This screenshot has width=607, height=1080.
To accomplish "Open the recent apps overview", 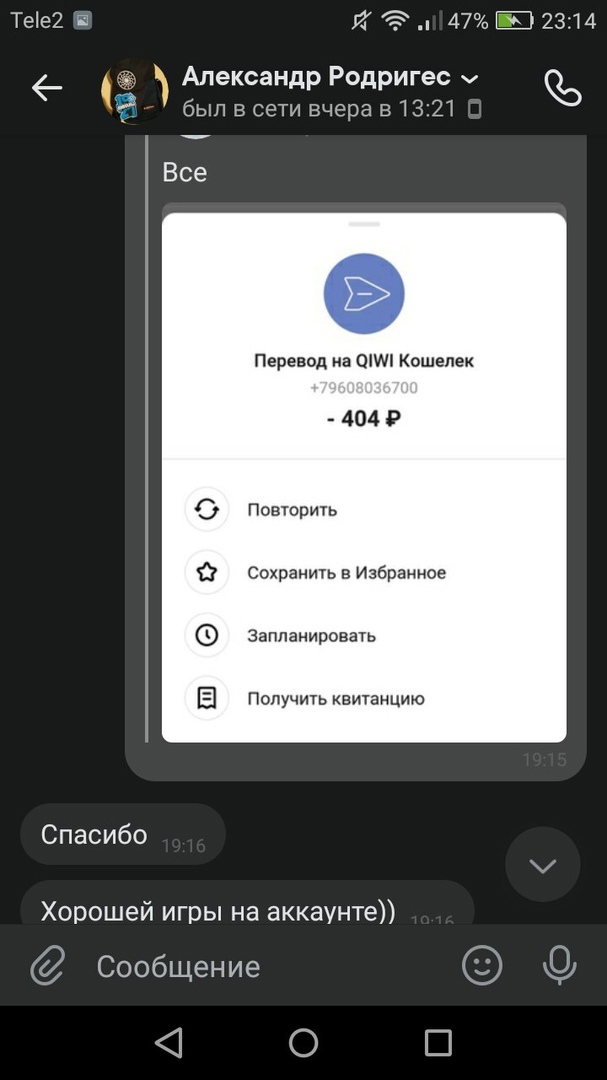I will [438, 1043].
